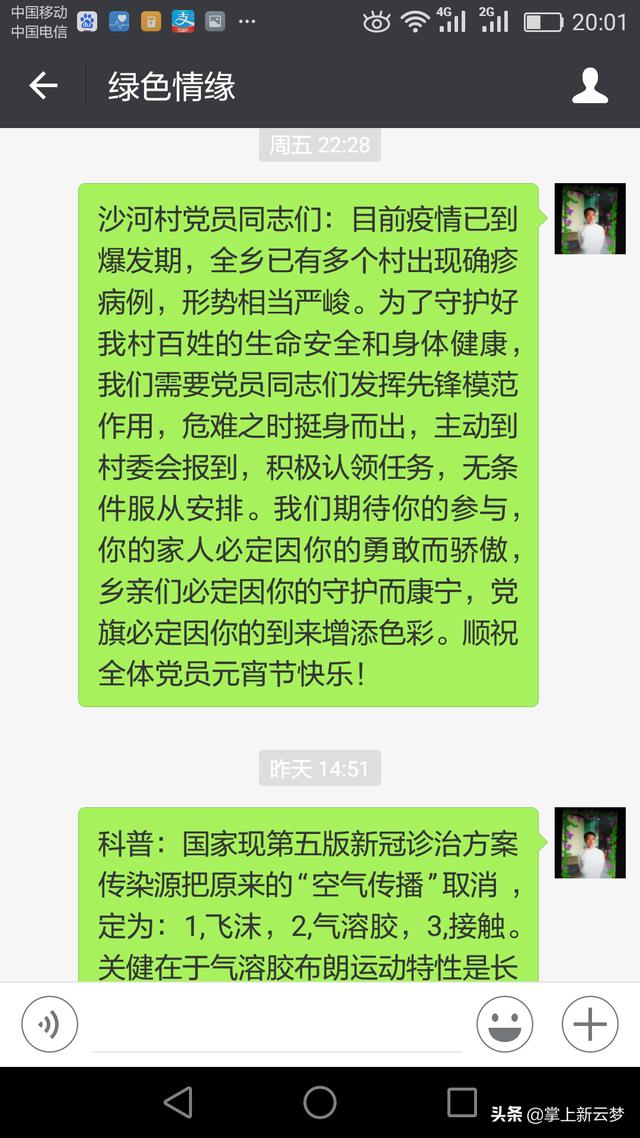Tap the system home button
The height and width of the screenshot is (1138, 640).
coord(320,1102)
